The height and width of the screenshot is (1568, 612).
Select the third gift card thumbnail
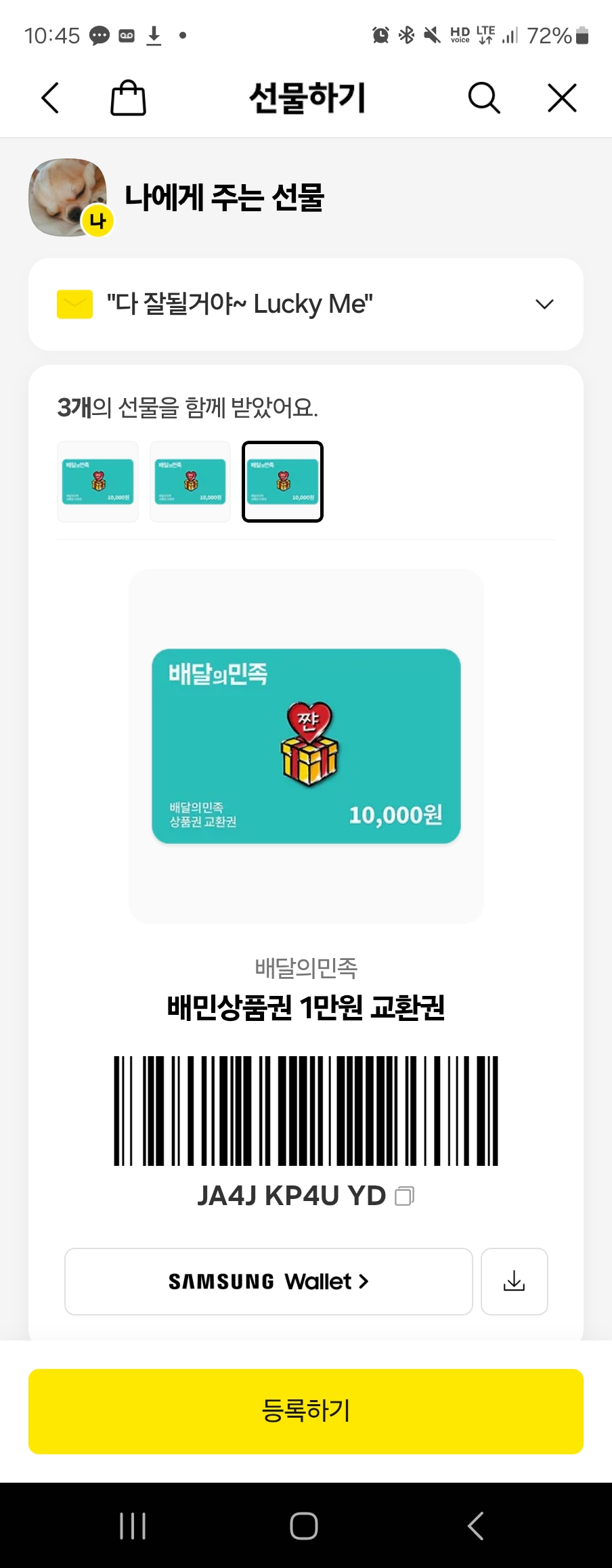click(282, 481)
